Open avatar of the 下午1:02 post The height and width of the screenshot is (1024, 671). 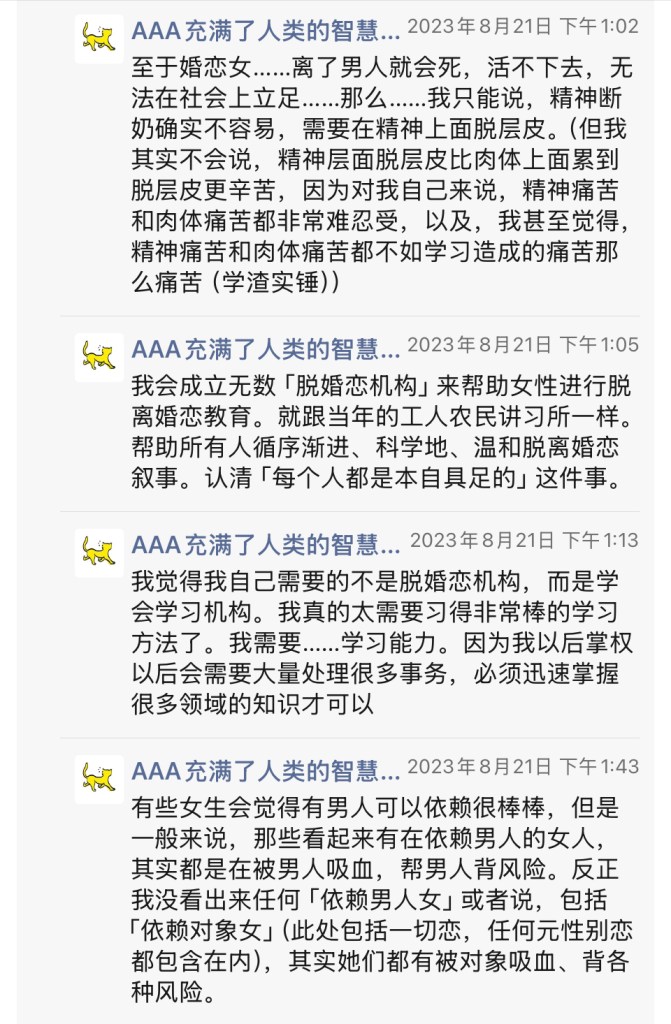[x=99, y=39]
